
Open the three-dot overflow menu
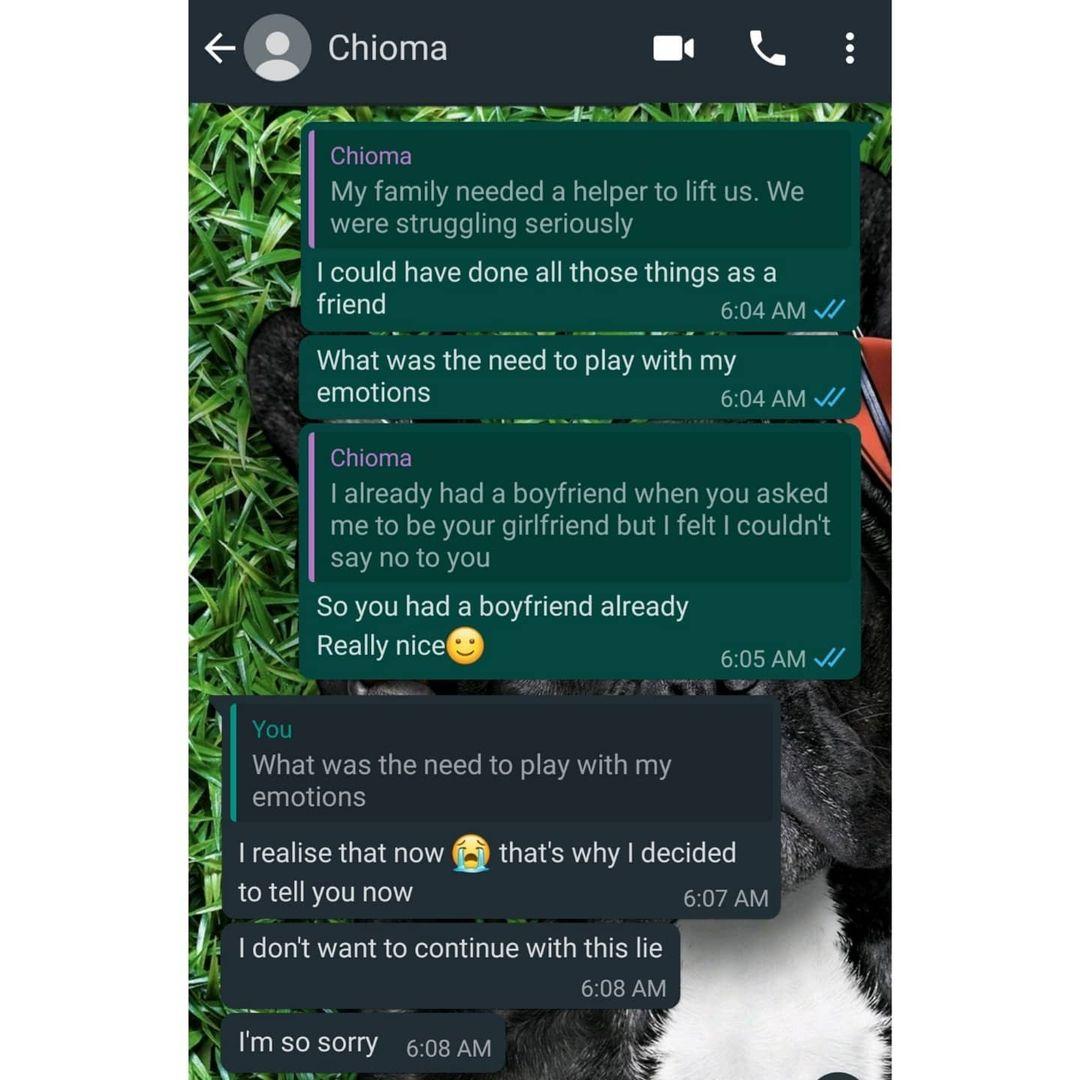849,48
